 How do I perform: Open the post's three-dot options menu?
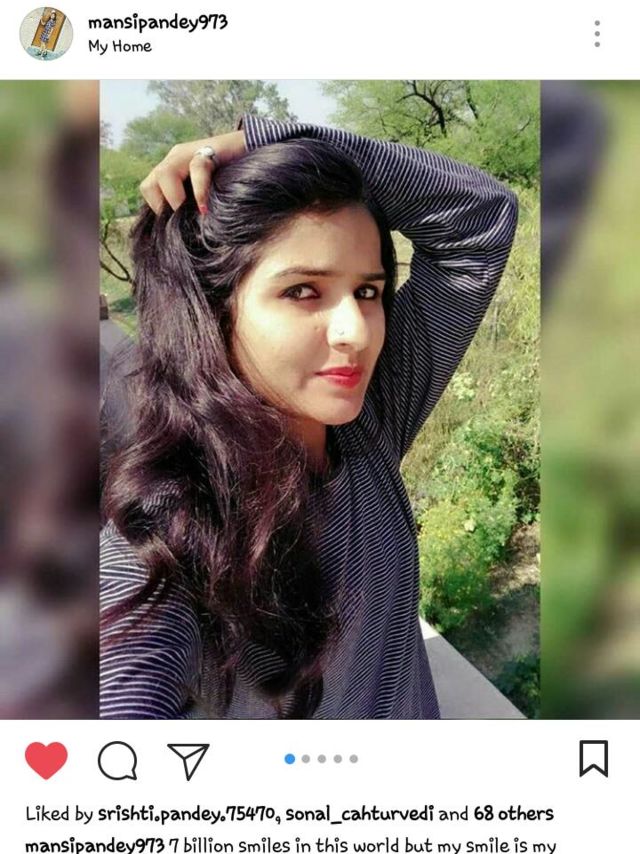597,34
